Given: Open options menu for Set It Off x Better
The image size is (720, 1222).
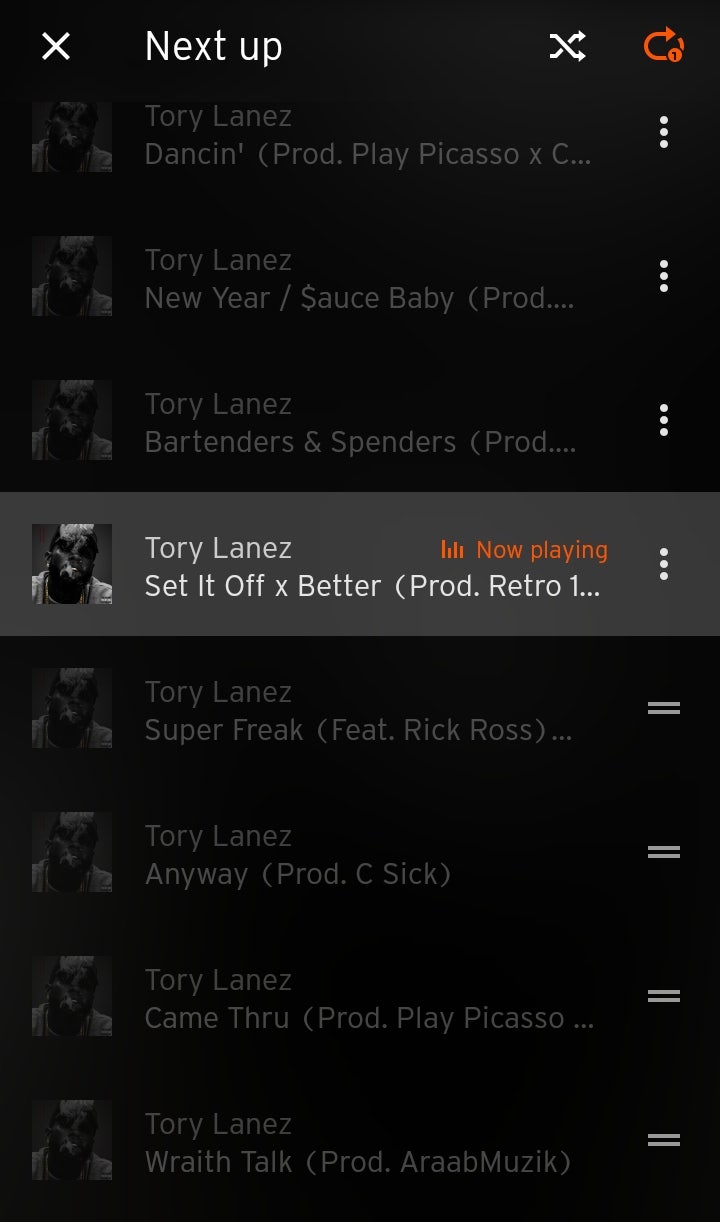Looking at the screenshot, I should point(663,564).
